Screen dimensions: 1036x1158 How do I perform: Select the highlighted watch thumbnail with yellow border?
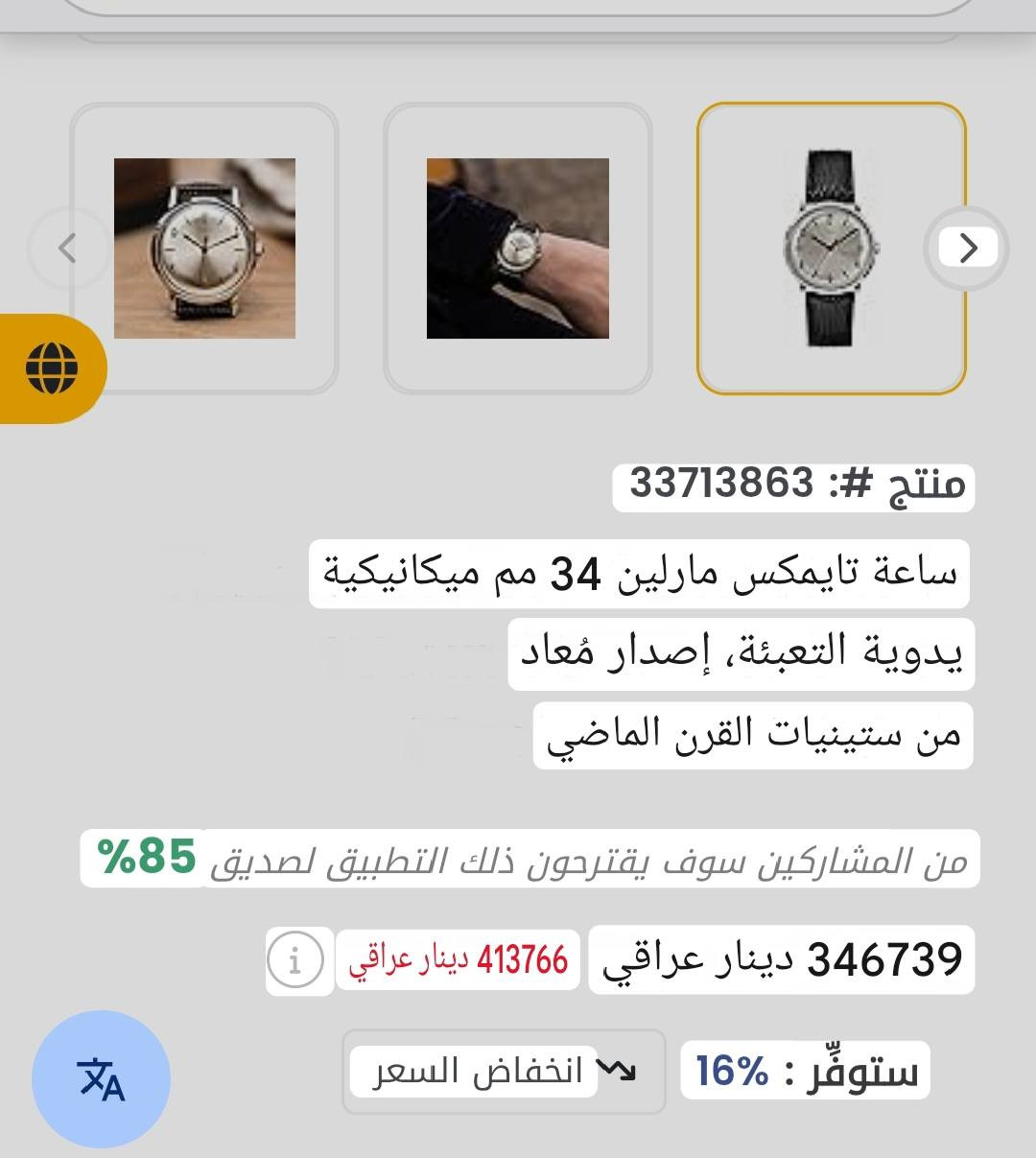[x=831, y=248]
